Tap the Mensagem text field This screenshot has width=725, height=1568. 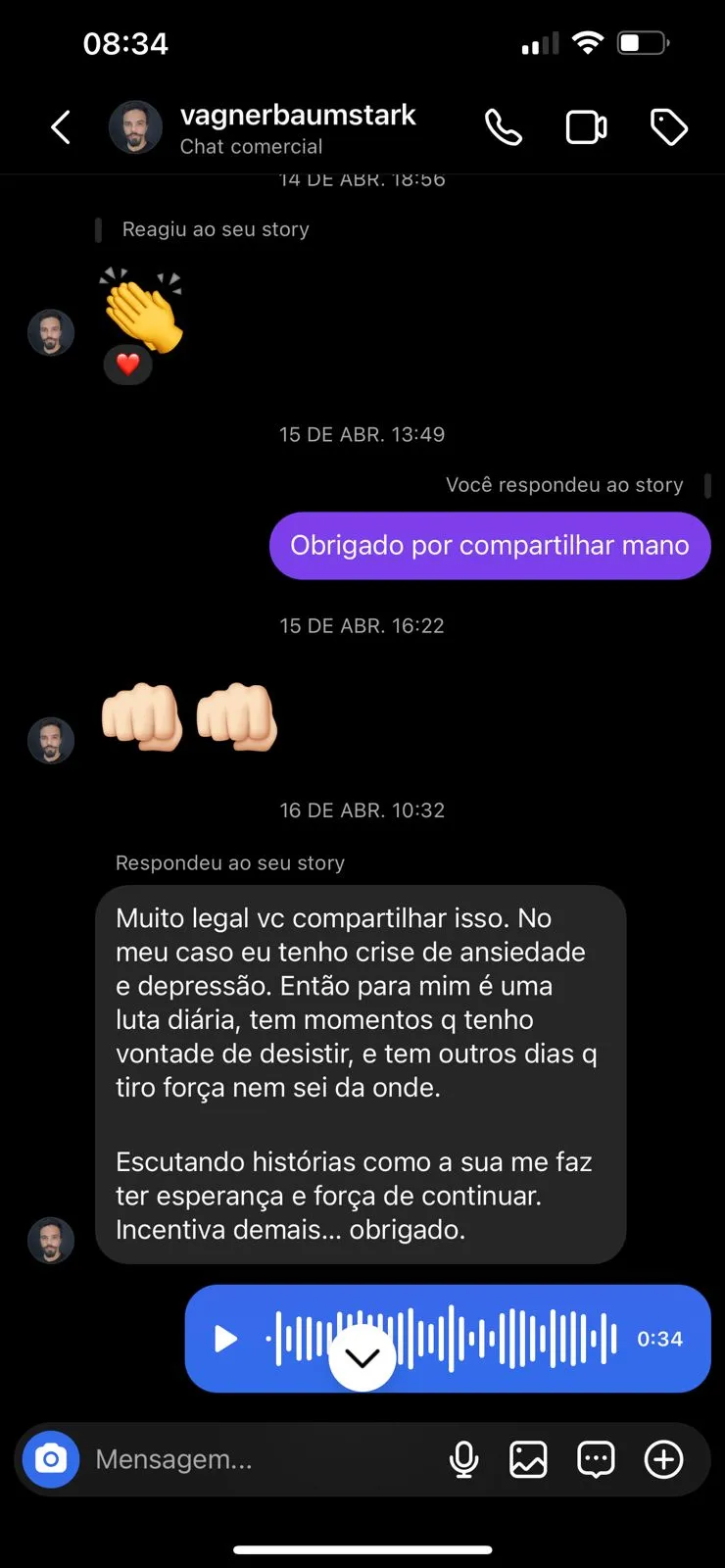point(255,1459)
